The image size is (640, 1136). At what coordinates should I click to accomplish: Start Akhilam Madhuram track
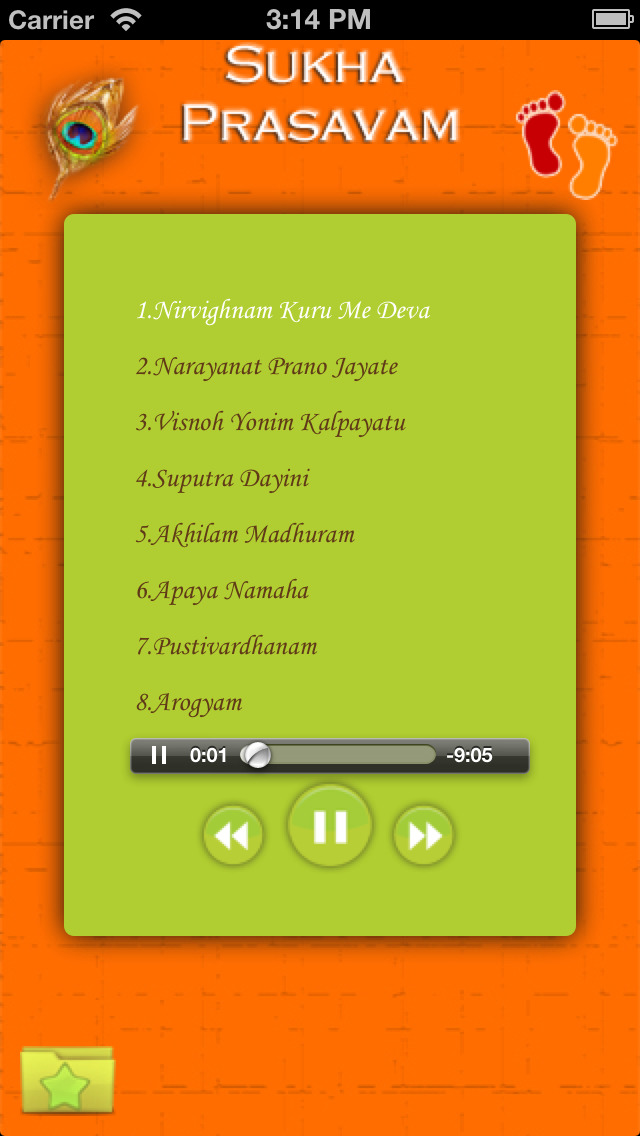(246, 535)
